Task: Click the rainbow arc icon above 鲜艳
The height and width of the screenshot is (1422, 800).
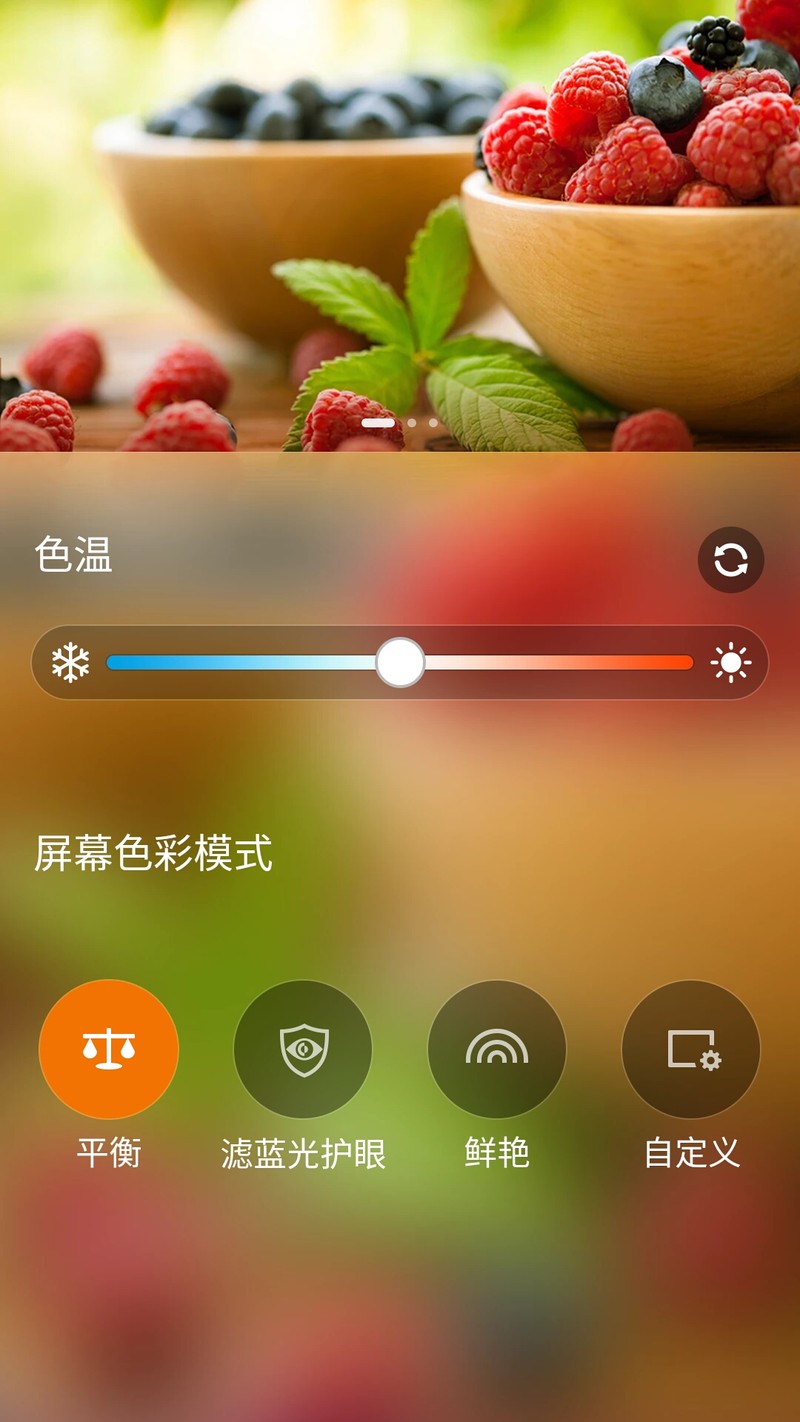Action: (497, 1049)
